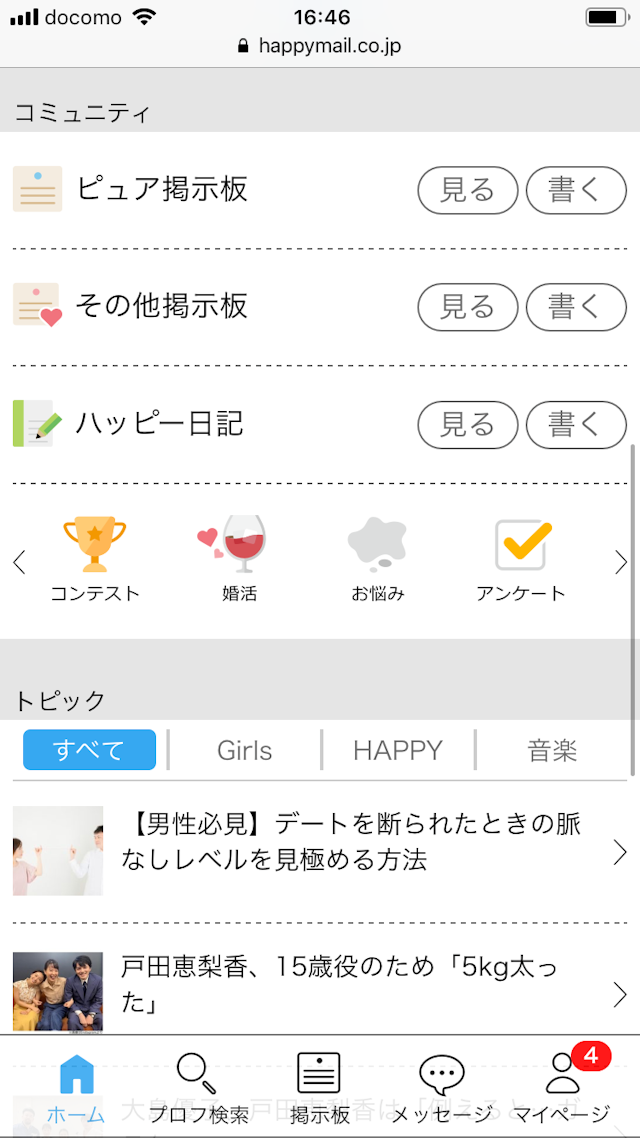Open the お悩み community
Viewport: 640px width, 1138px height.
coord(377,560)
